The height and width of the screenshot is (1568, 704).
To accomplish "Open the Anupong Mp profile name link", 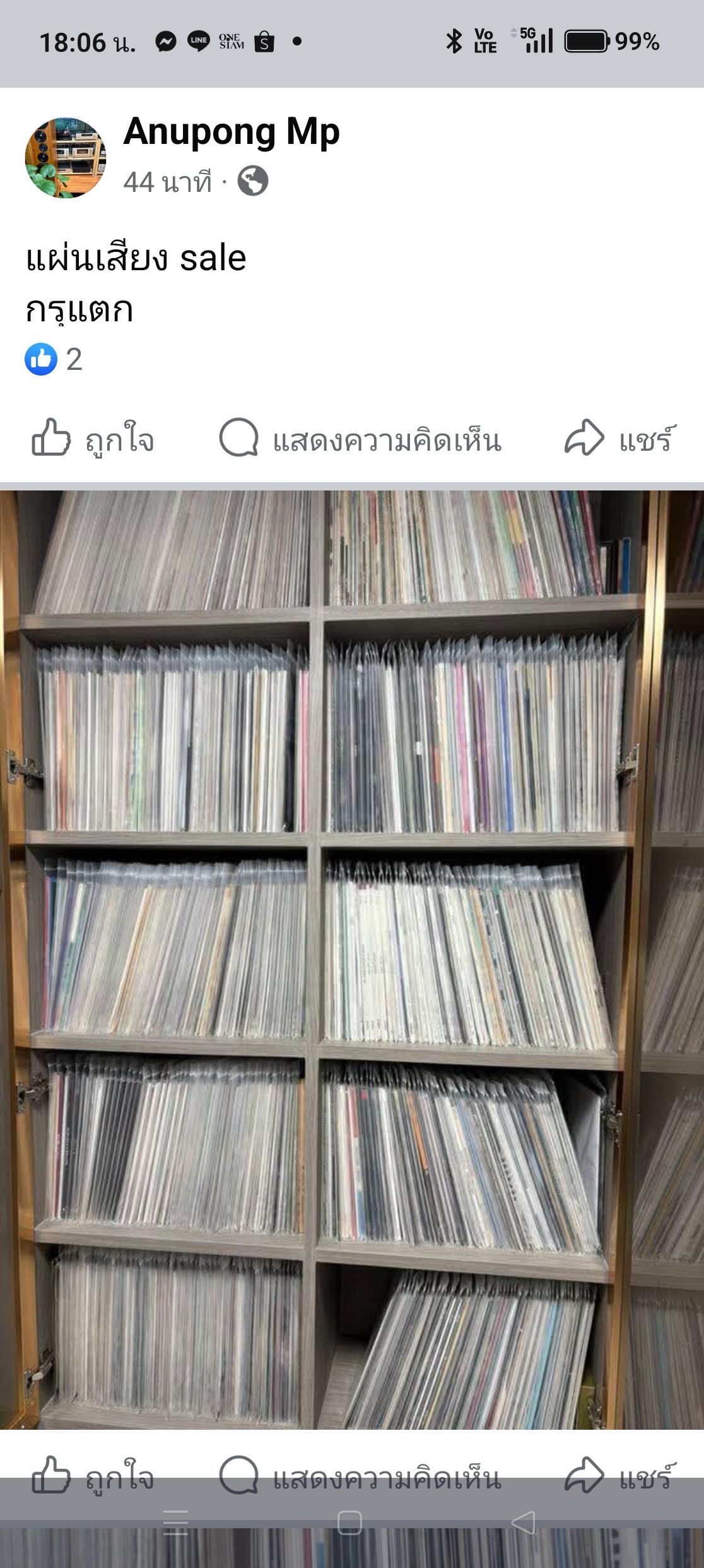I will (x=231, y=132).
